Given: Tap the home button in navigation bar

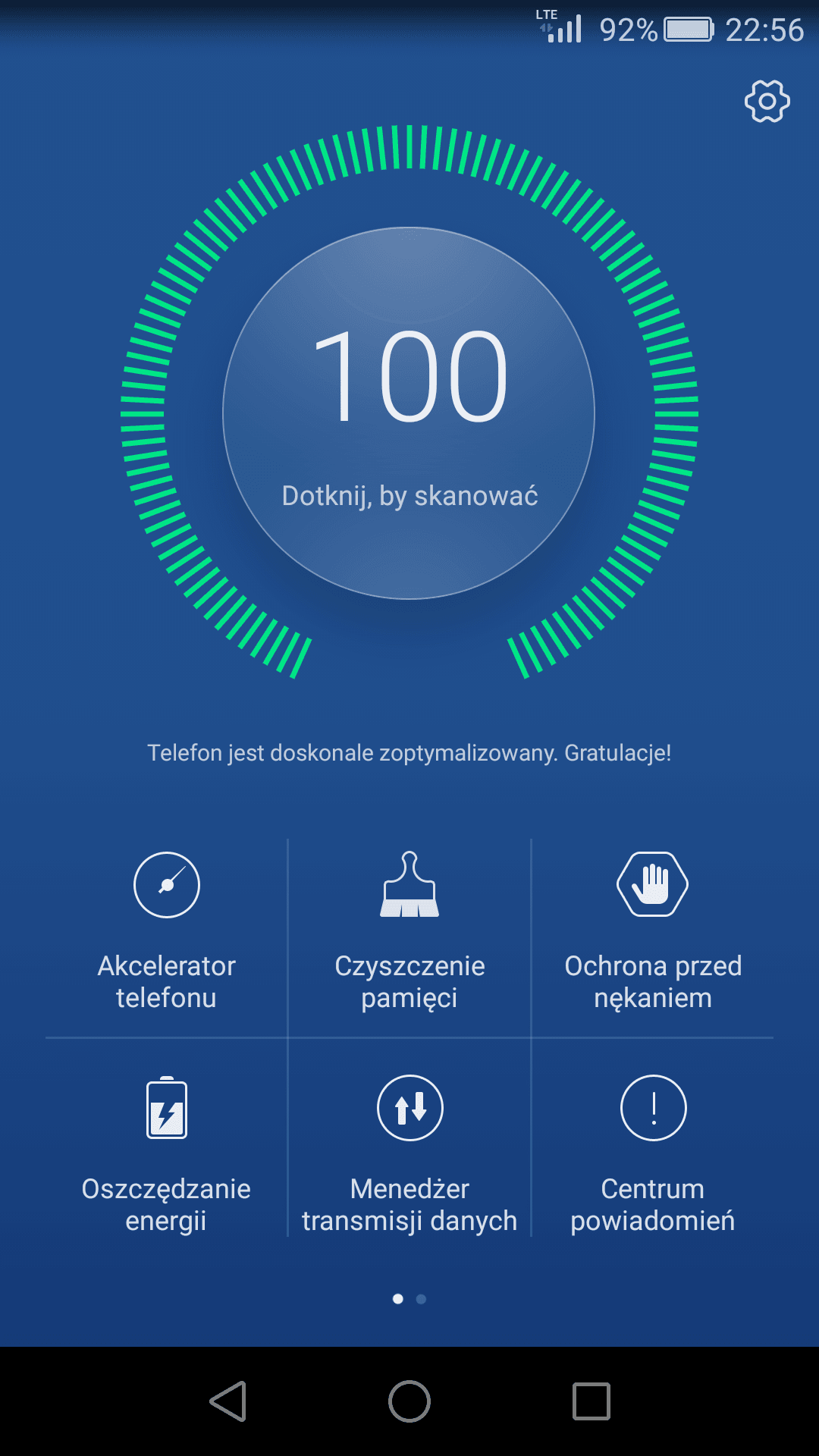Looking at the screenshot, I should [409, 1401].
